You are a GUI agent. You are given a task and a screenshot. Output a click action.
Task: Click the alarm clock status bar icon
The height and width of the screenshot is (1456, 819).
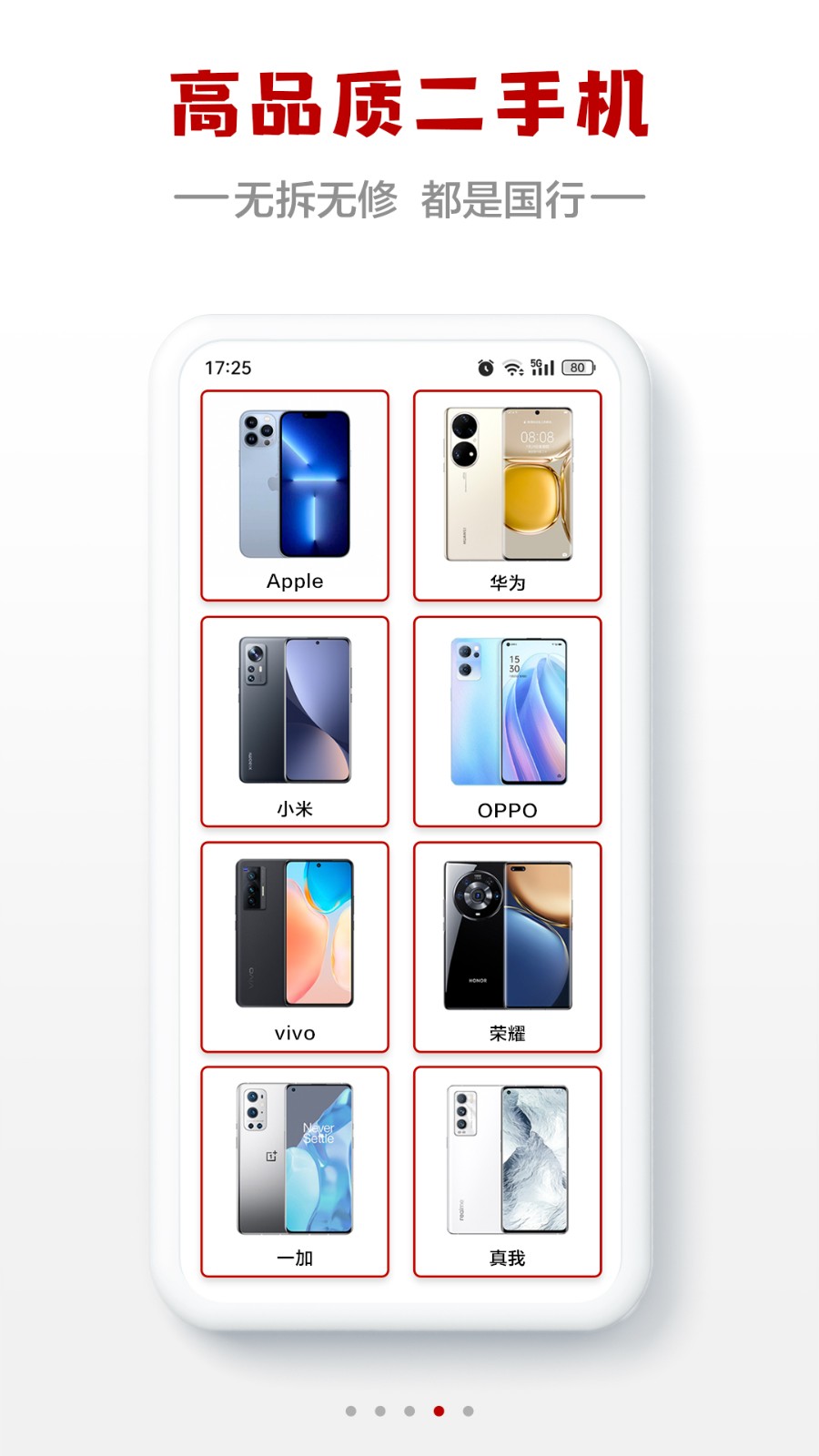[486, 368]
